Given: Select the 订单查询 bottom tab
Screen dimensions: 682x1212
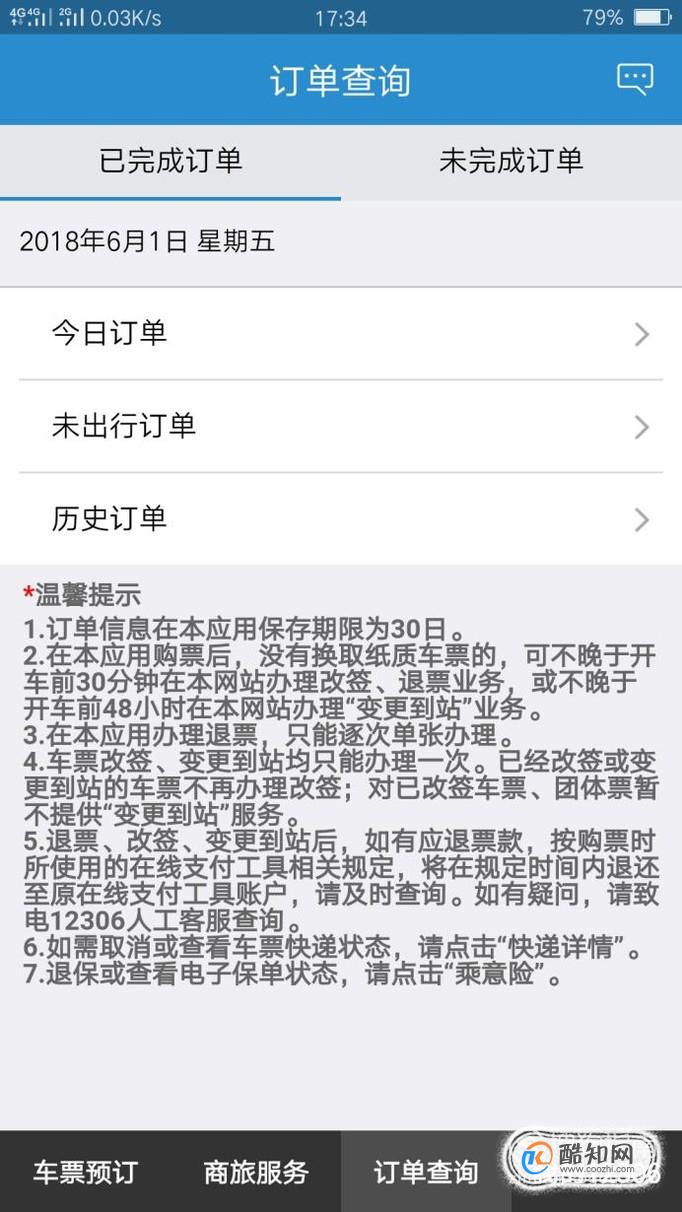Looking at the screenshot, I should 426,1172.
